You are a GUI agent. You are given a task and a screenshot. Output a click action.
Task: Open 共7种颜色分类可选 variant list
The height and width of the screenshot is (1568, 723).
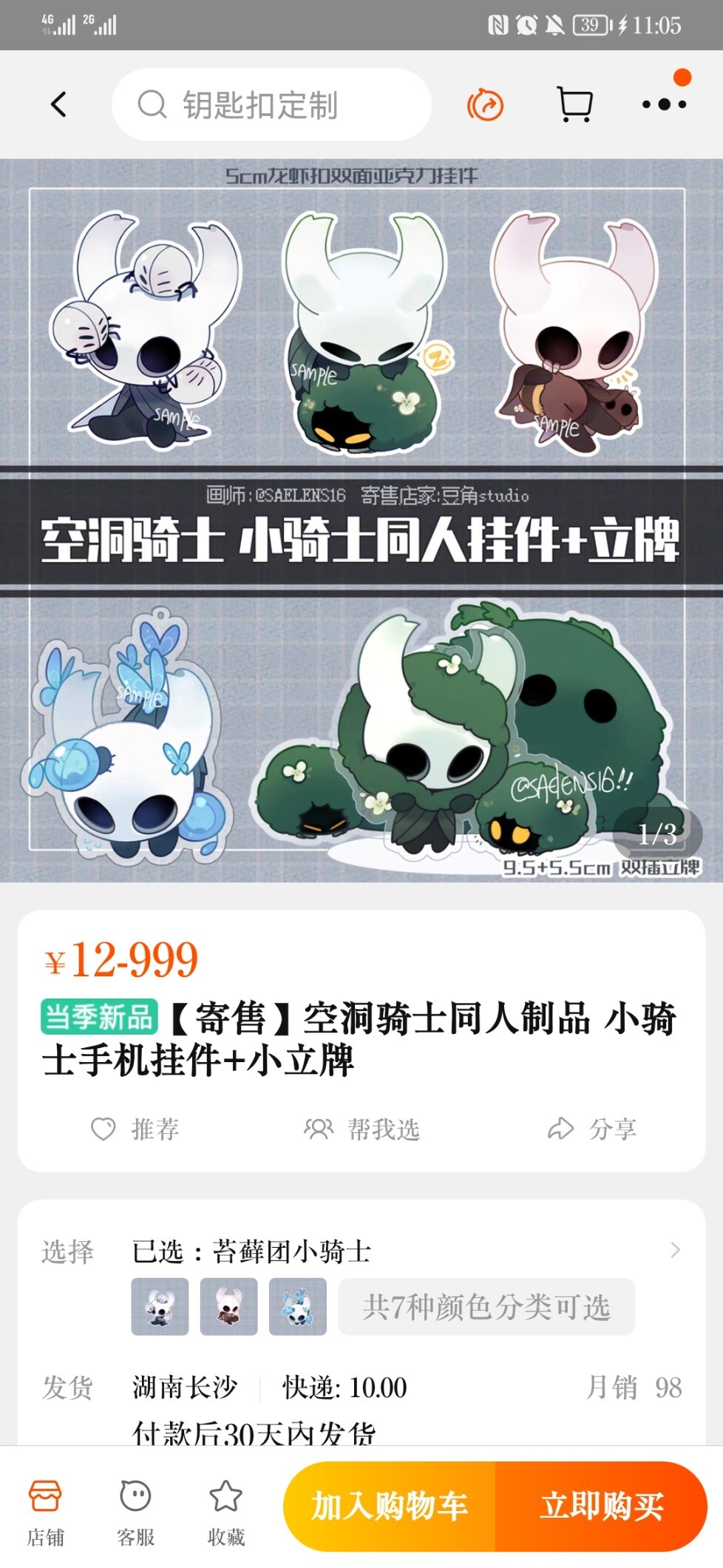(x=486, y=1307)
